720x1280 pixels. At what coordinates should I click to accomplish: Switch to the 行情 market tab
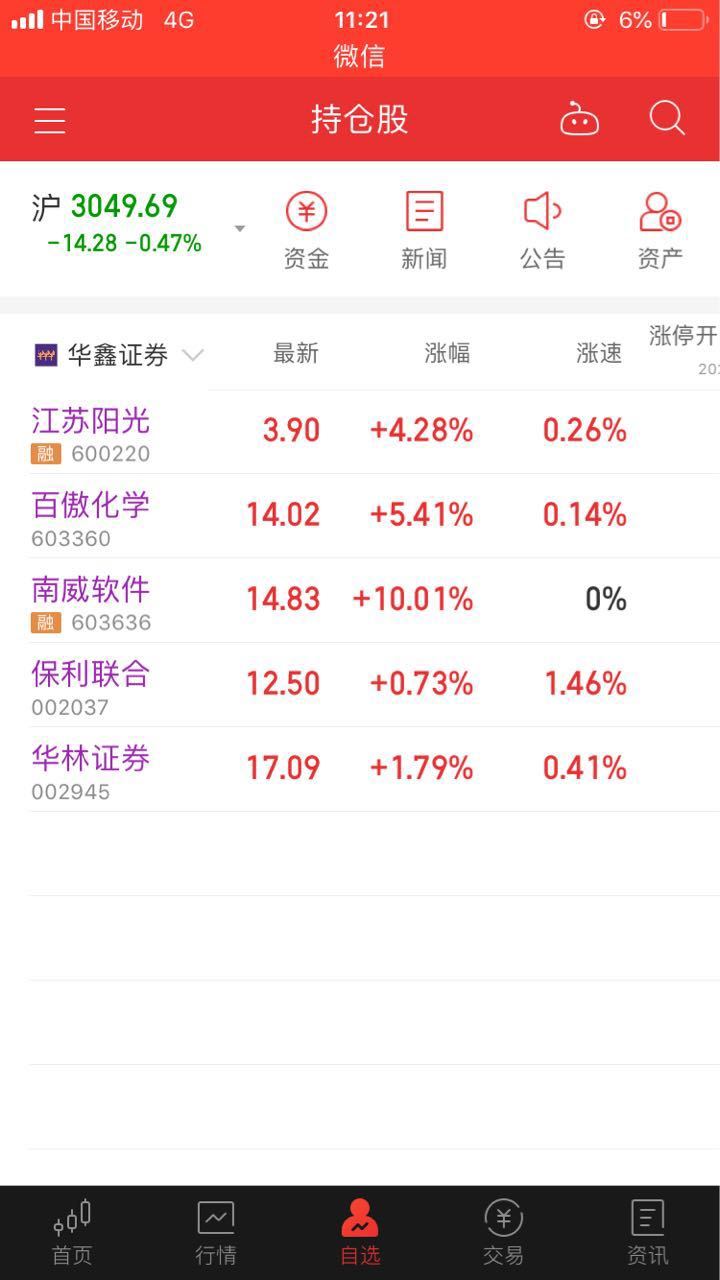click(216, 1233)
